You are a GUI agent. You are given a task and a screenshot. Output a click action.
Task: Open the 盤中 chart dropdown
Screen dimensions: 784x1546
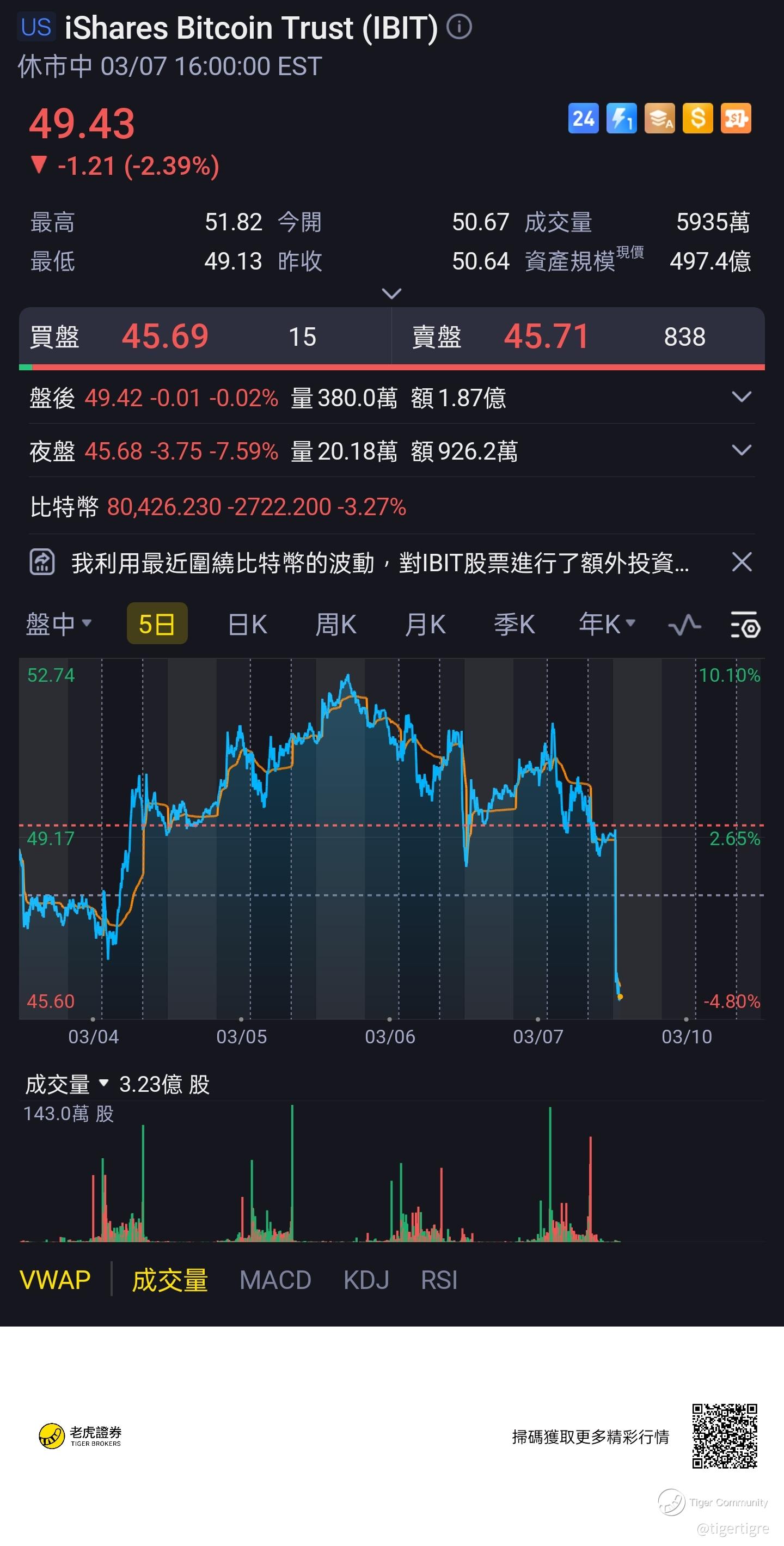point(58,624)
